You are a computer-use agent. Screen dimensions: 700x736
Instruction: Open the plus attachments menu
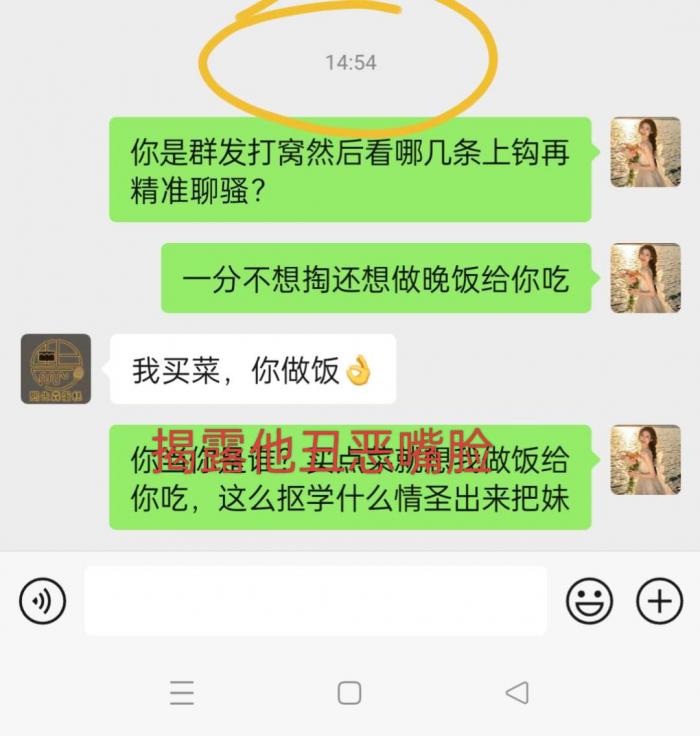pyautogui.click(x=659, y=601)
